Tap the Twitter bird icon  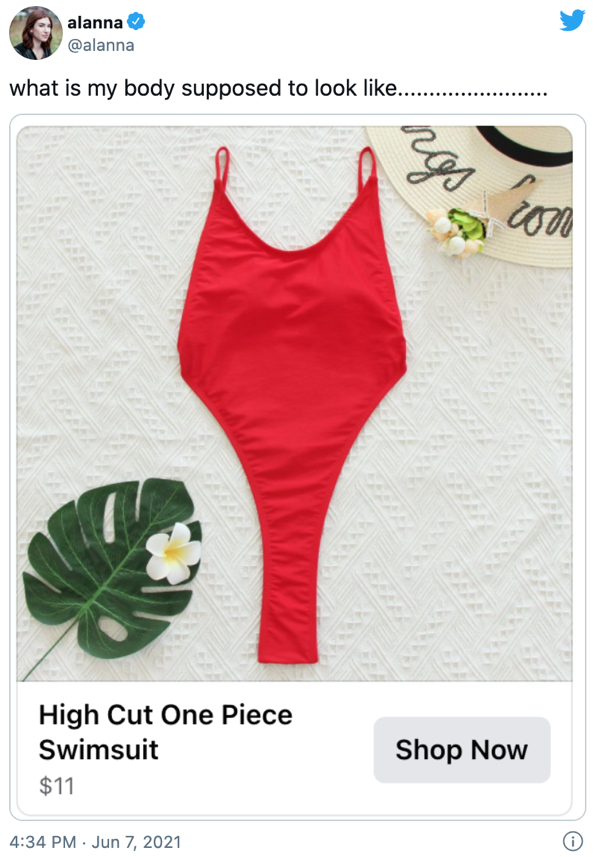tap(572, 20)
